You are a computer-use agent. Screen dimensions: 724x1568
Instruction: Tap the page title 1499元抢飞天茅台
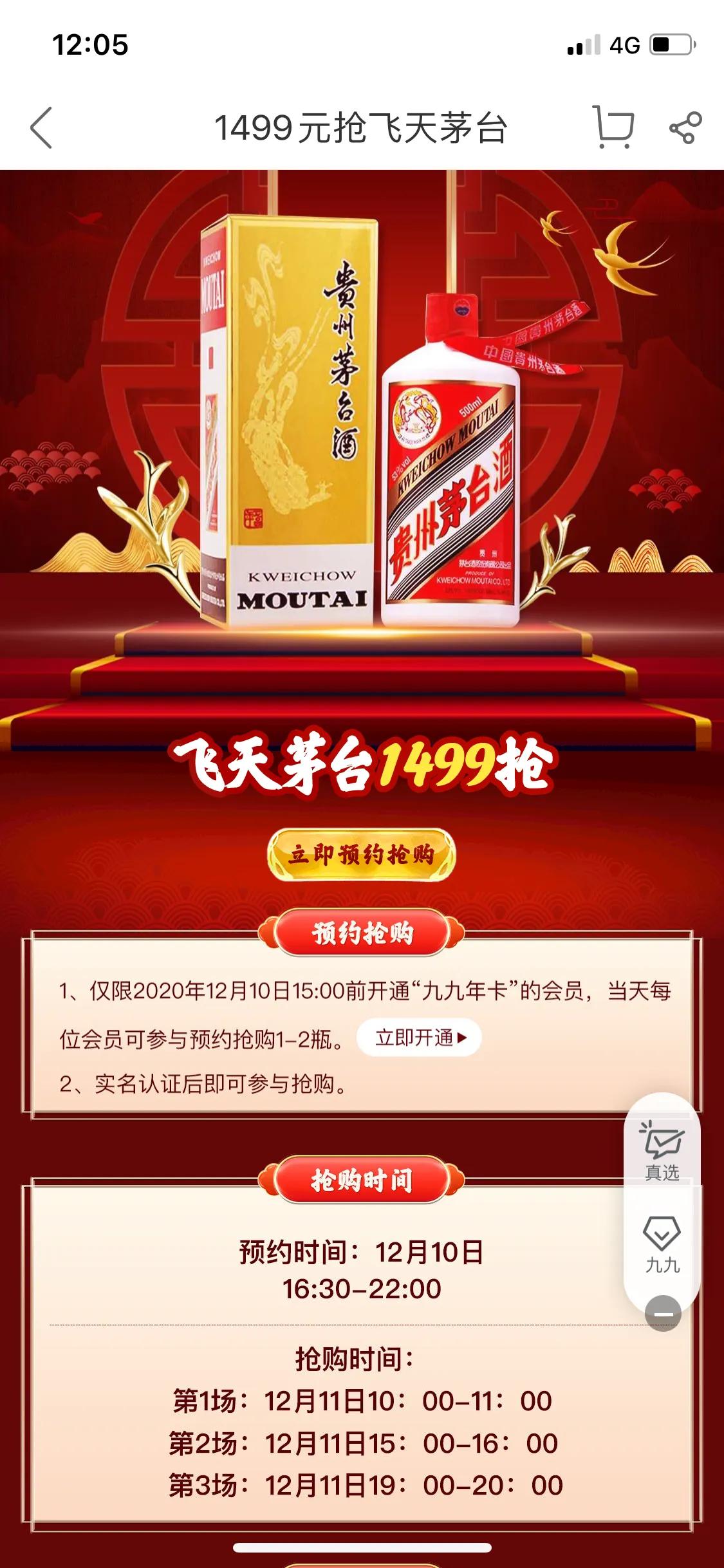coord(362,126)
